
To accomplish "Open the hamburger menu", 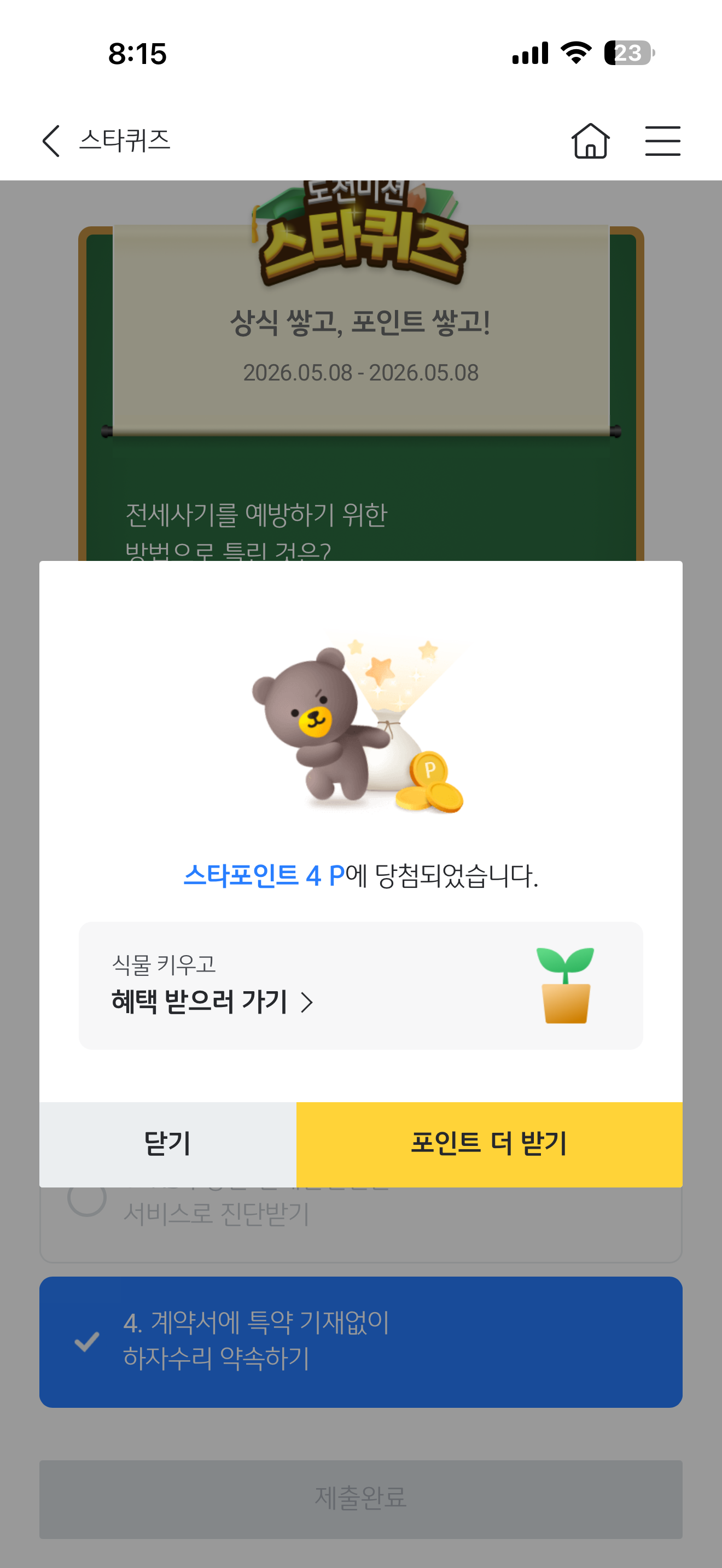I will 662,141.
